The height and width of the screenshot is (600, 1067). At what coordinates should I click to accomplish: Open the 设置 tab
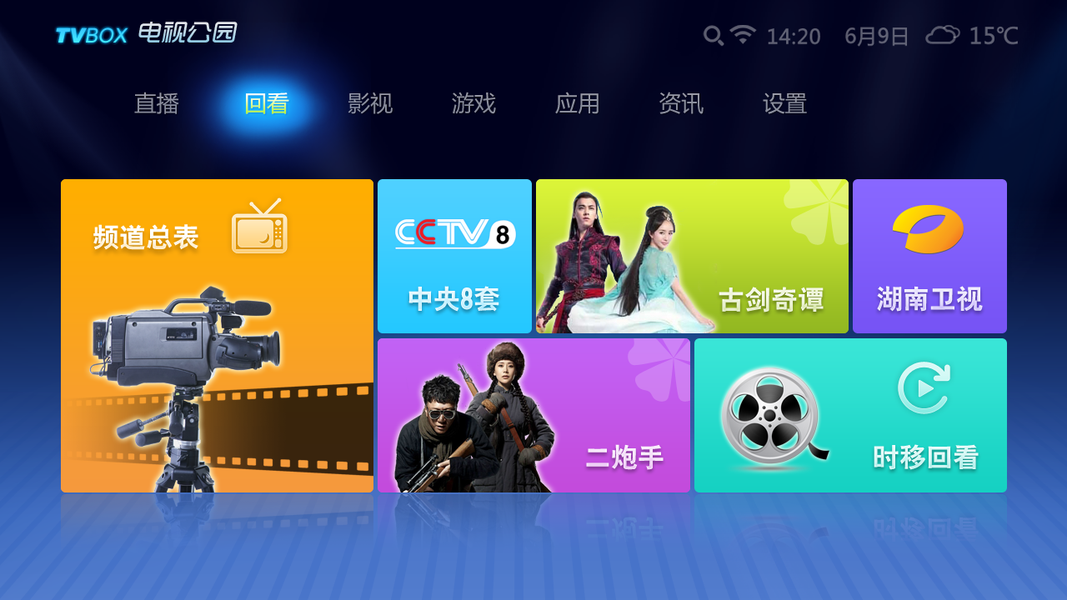click(x=785, y=104)
